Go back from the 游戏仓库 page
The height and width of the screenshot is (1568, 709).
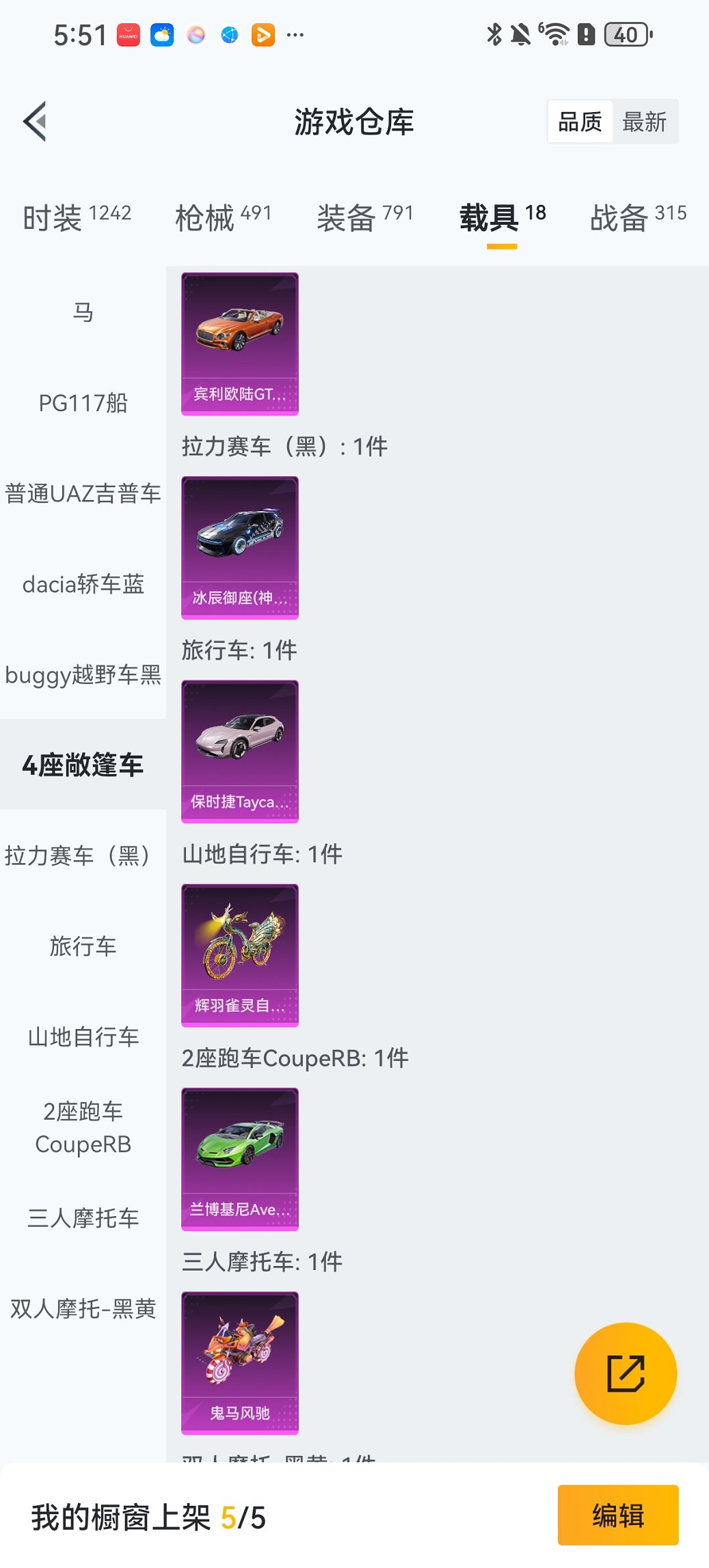(x=36, y=122)
